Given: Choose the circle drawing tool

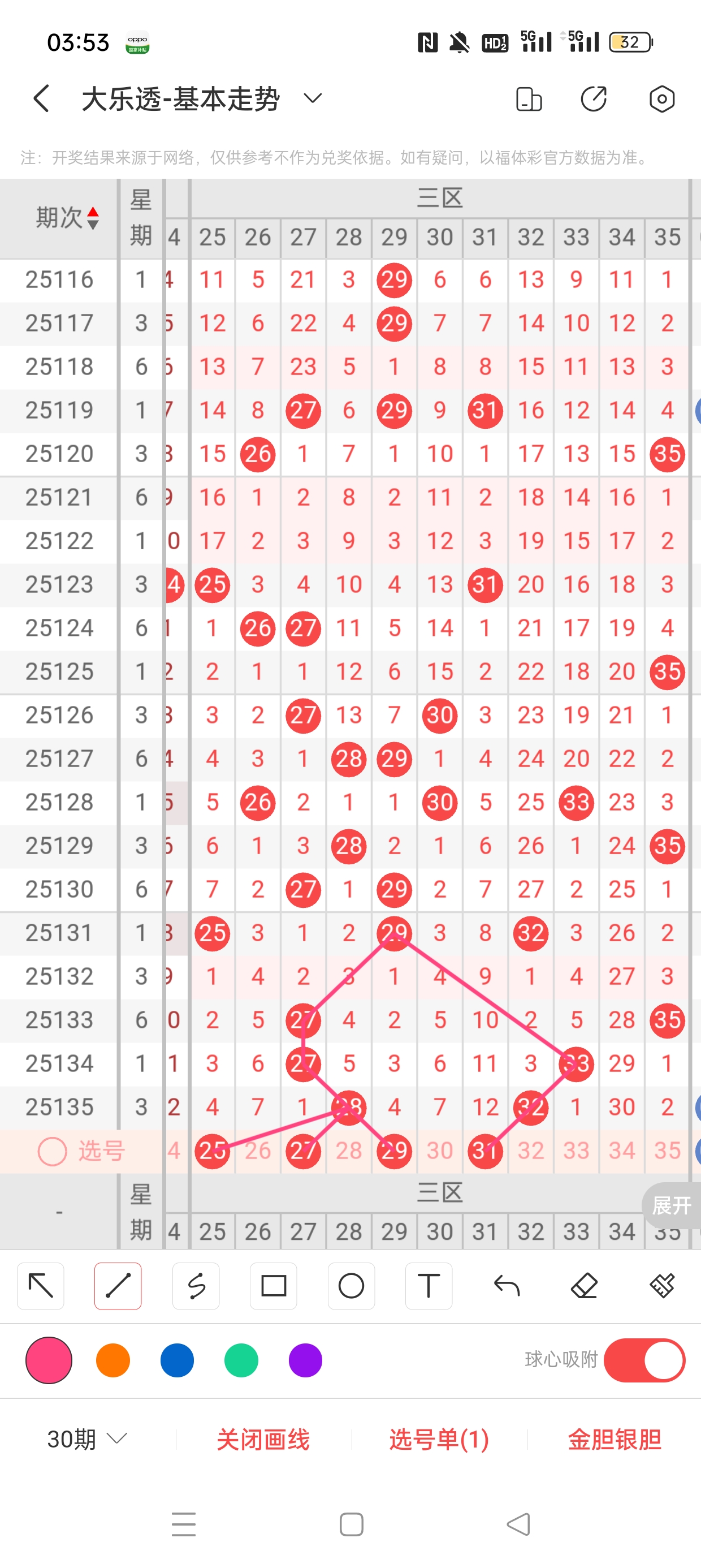Looking at the screenshot, I should [351, 1286].
